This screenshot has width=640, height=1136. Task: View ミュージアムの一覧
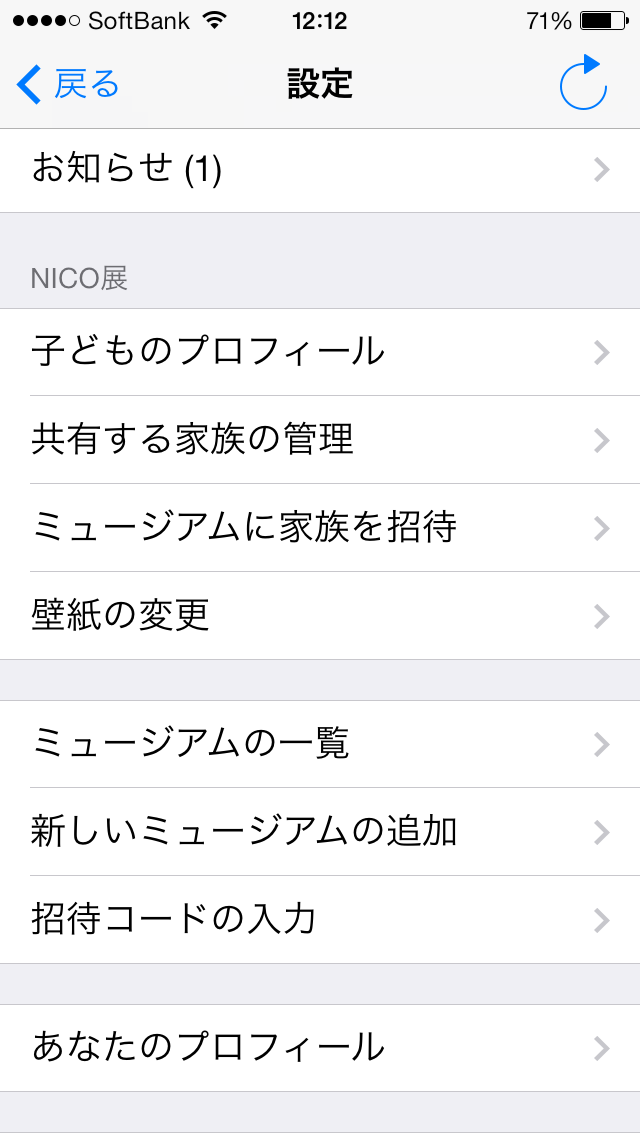tap(320, 744)
